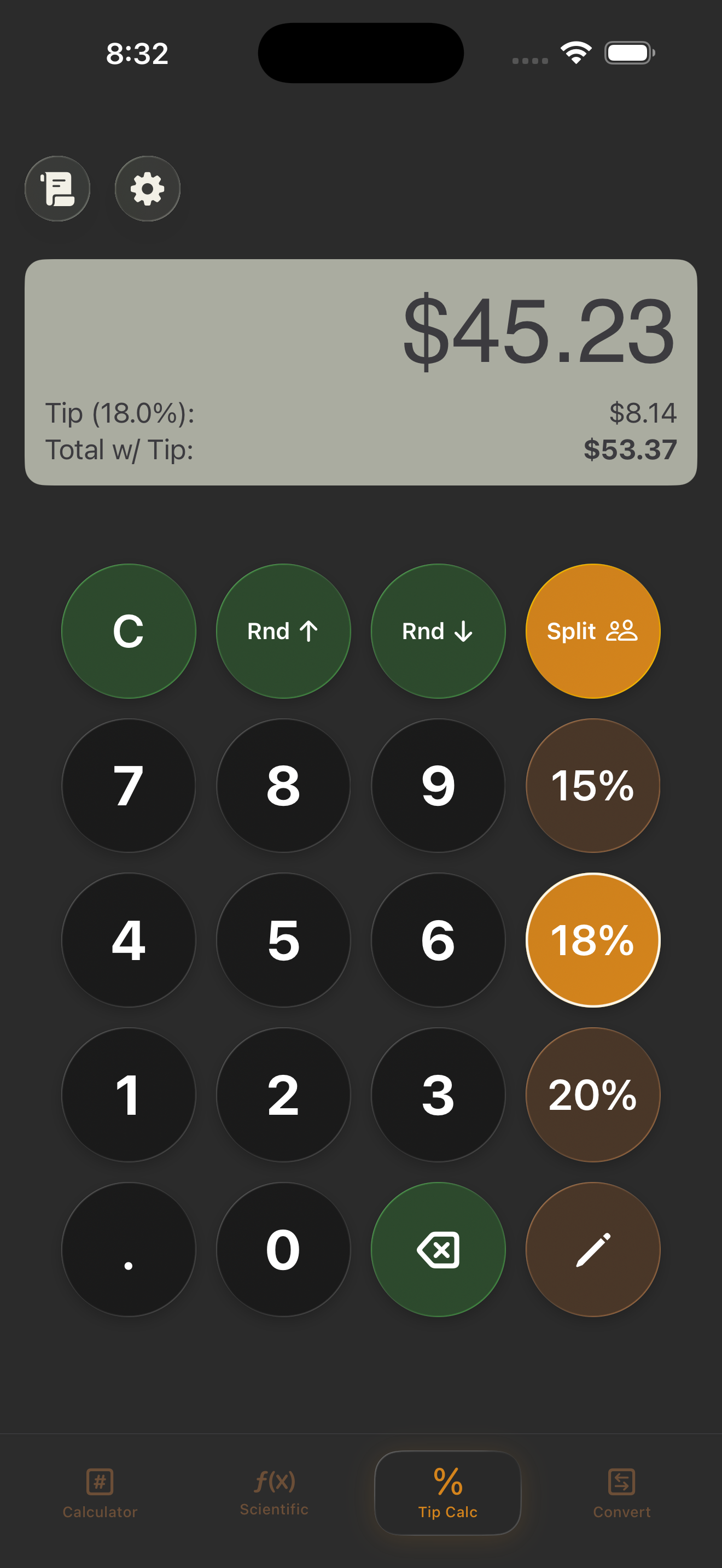Open the settings gear
Image resolution: width=722 pixels, height=1568 pixels.
(147, 189)
